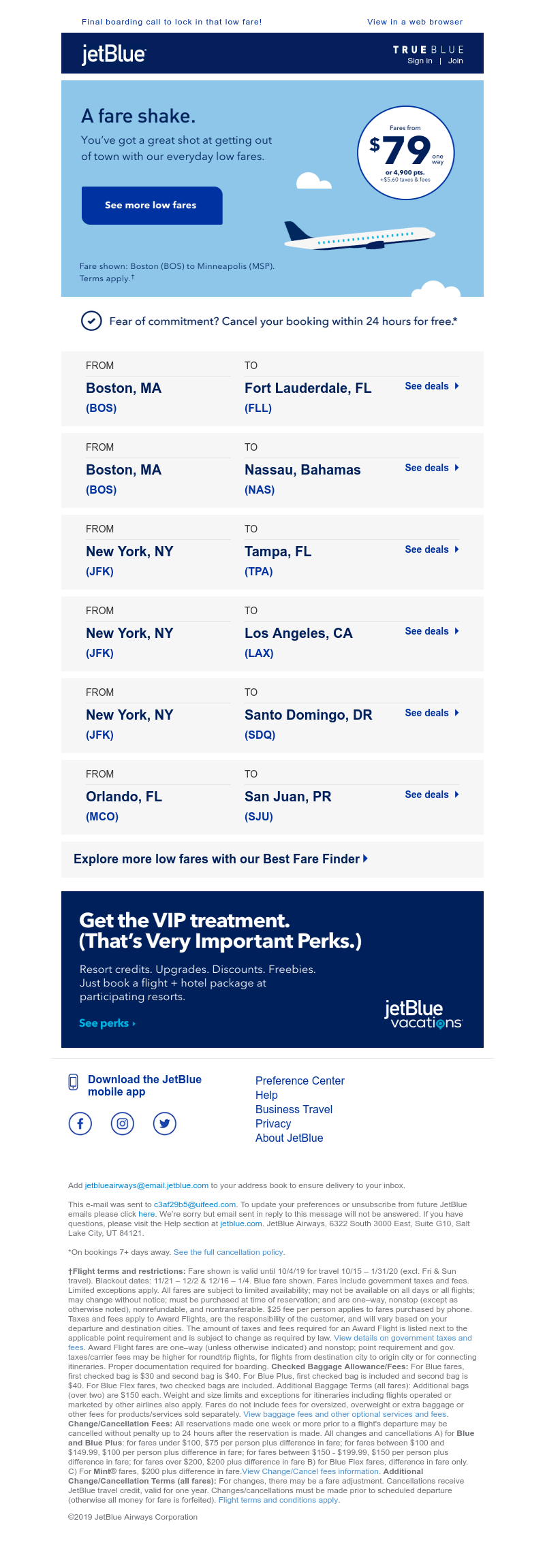Screen dimensions: 545x1568
Task: Open JetBlue's Facebook page icon
Action: [x=80, y=1123]
